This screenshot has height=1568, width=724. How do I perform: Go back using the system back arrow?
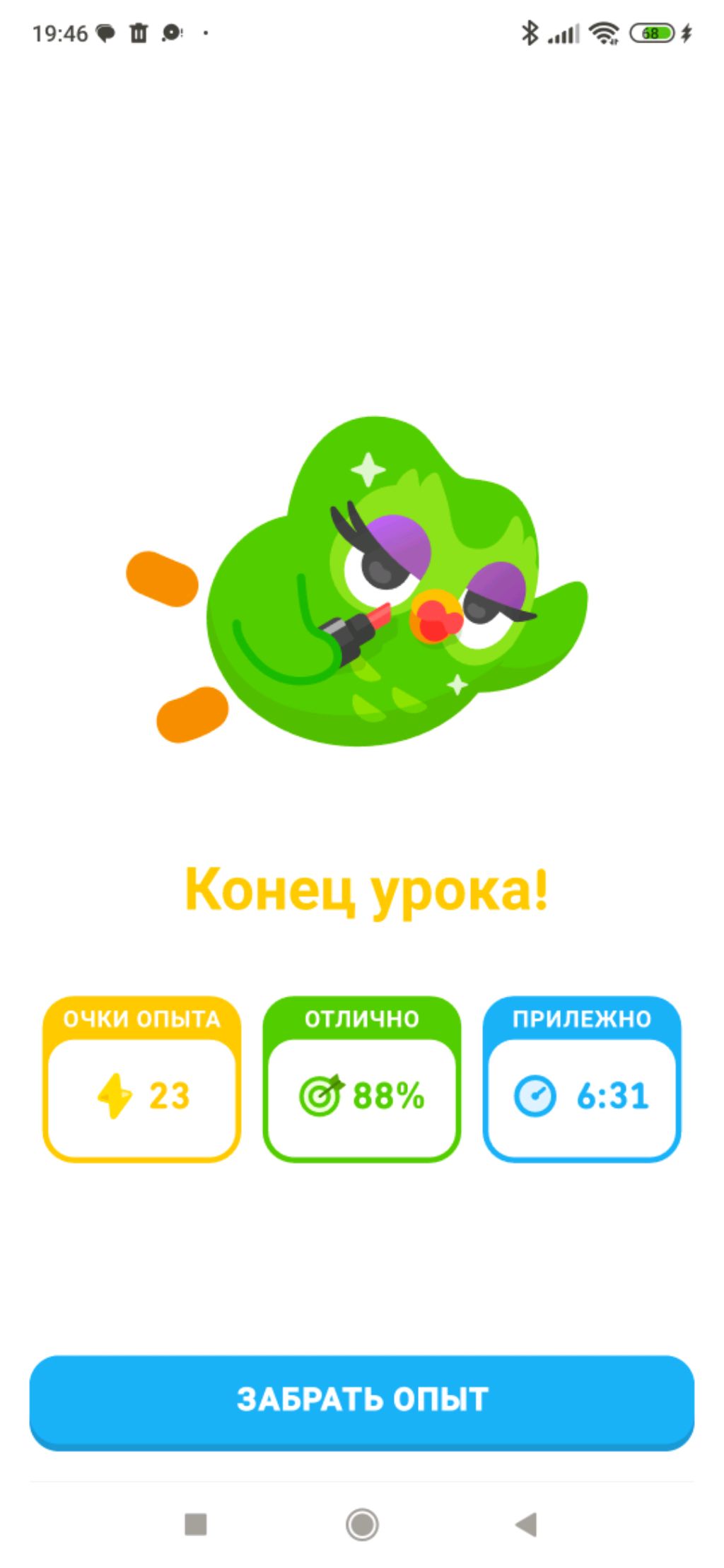pos(527,1524)
